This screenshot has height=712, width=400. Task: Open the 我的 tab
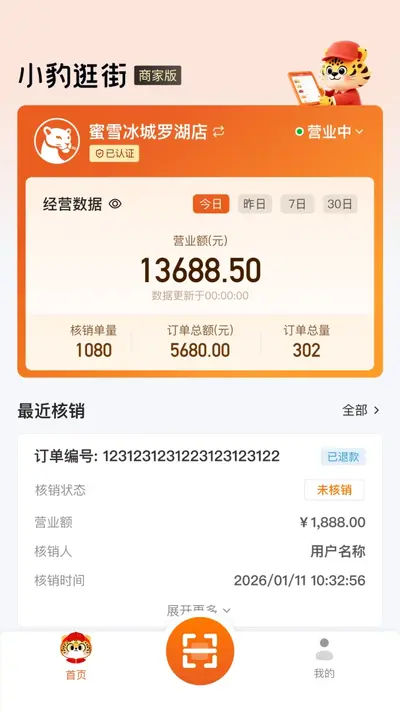[324, 658]
